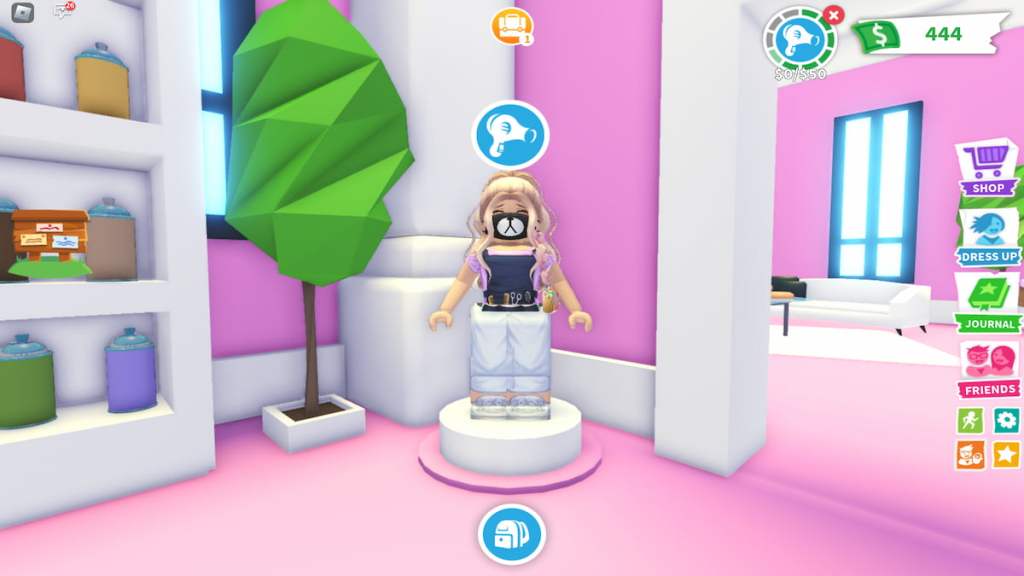Open the Roblox menu icon
The width and height of the screenshot is (1024, 576).
(22, 13)
